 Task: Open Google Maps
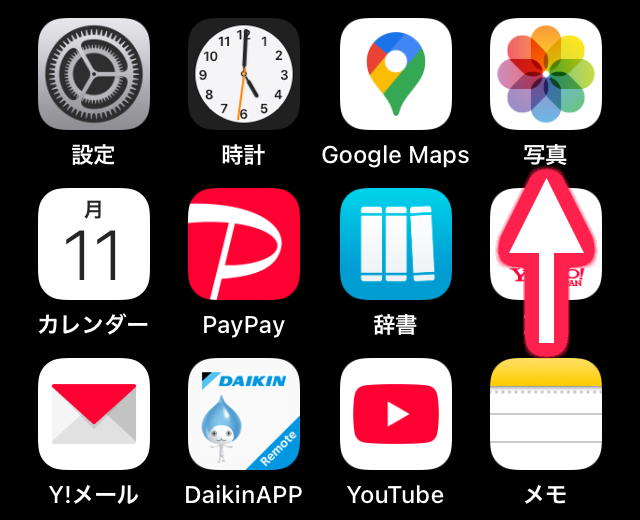pos(396,74)
